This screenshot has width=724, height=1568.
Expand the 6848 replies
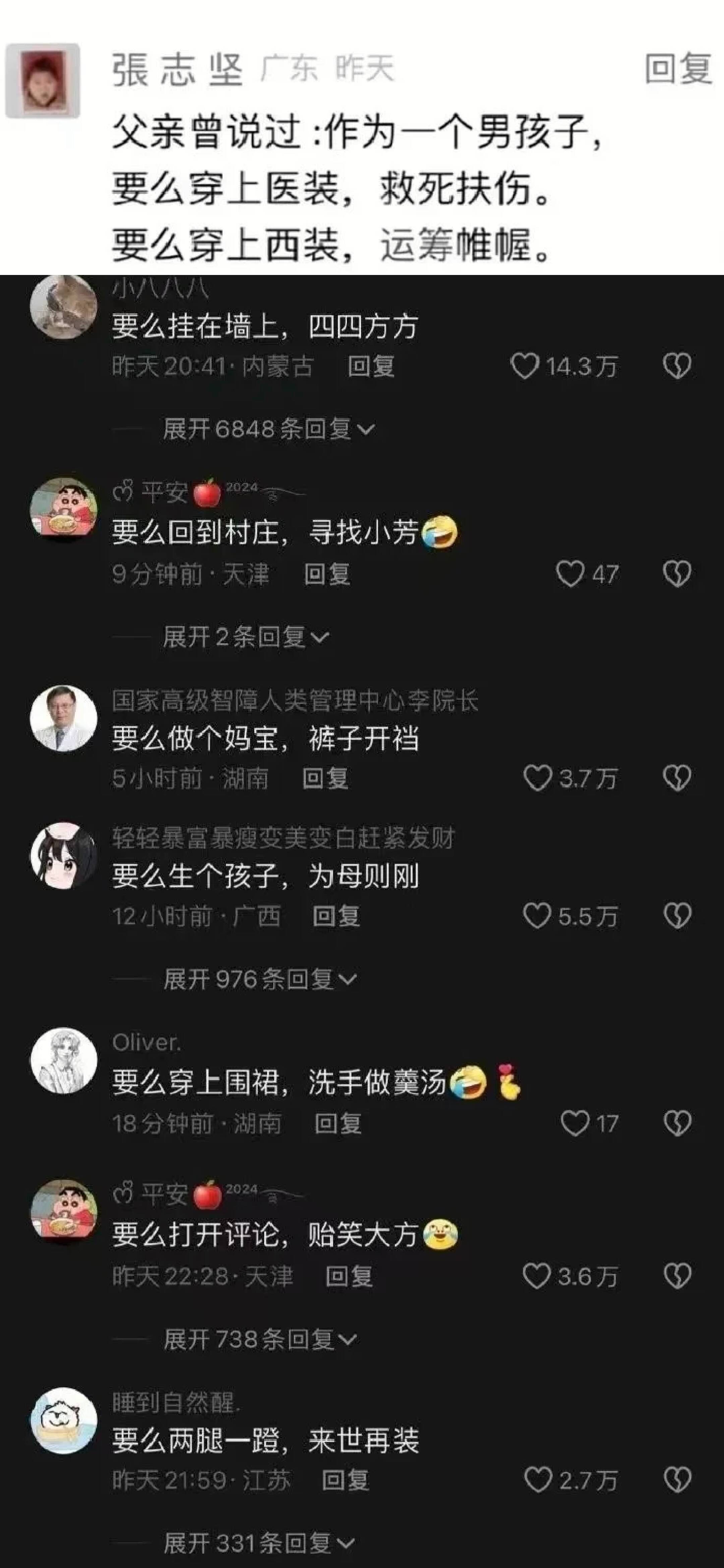pos(268,429)
